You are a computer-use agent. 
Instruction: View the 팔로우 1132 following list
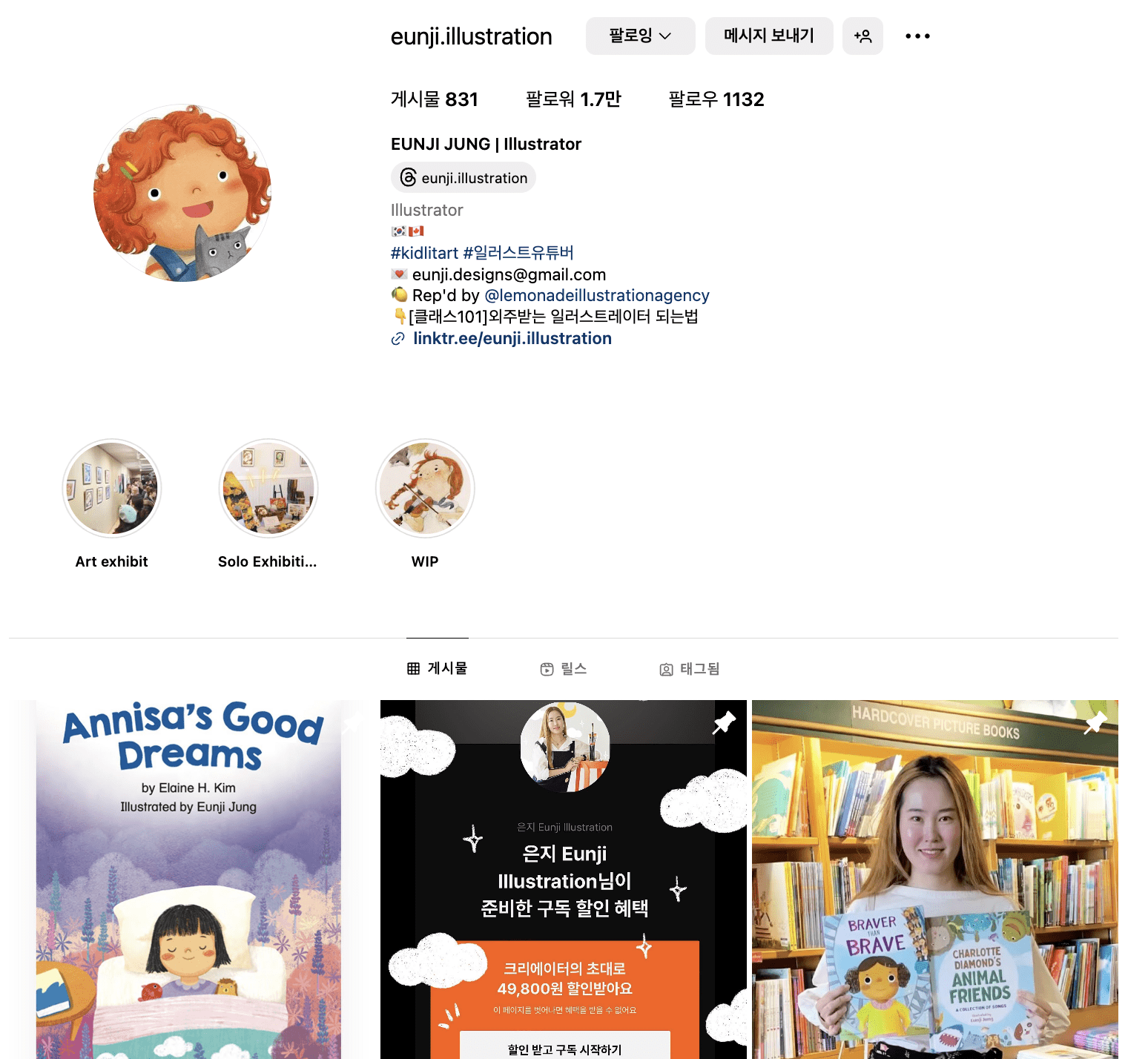click(716, 99)
